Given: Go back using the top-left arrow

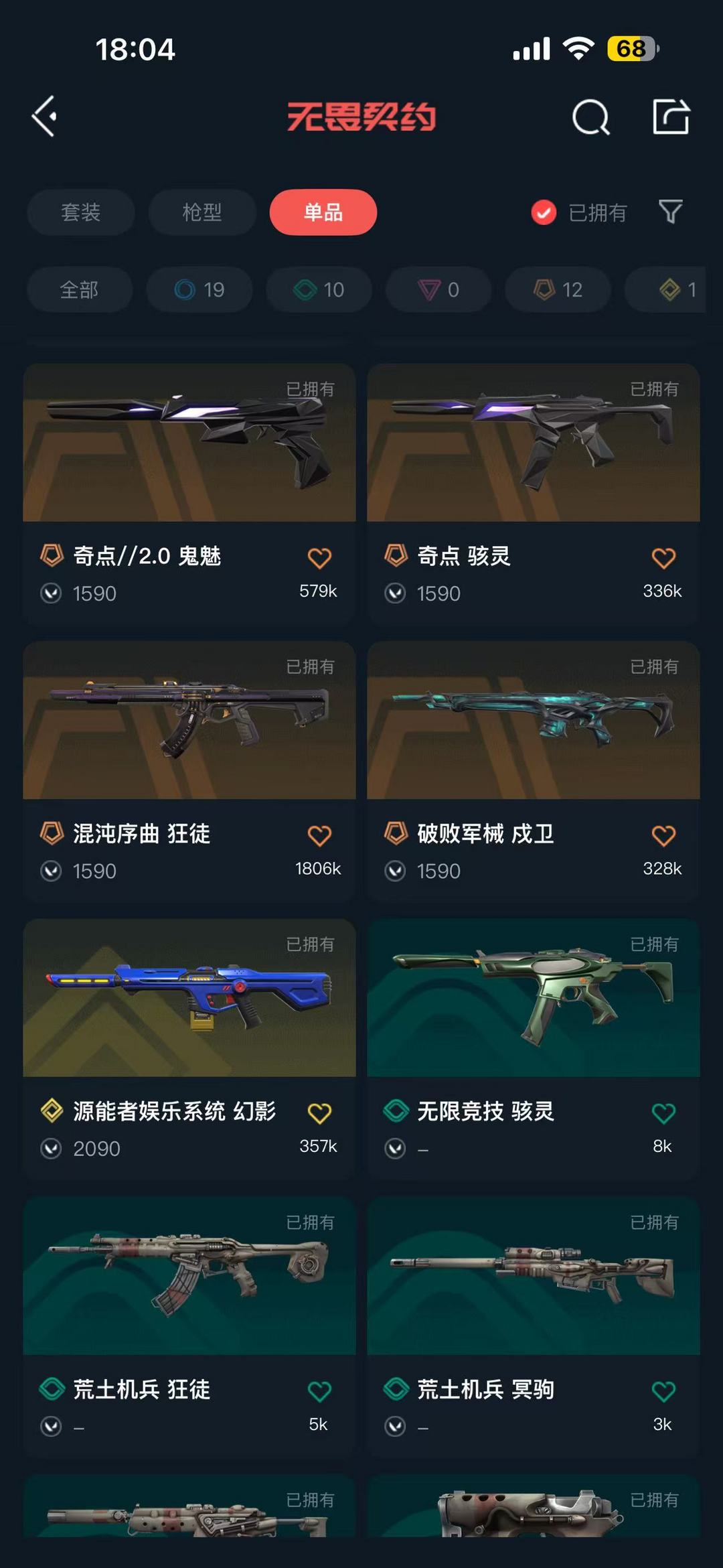Looking at the screenshot, I should pos(44,117).
